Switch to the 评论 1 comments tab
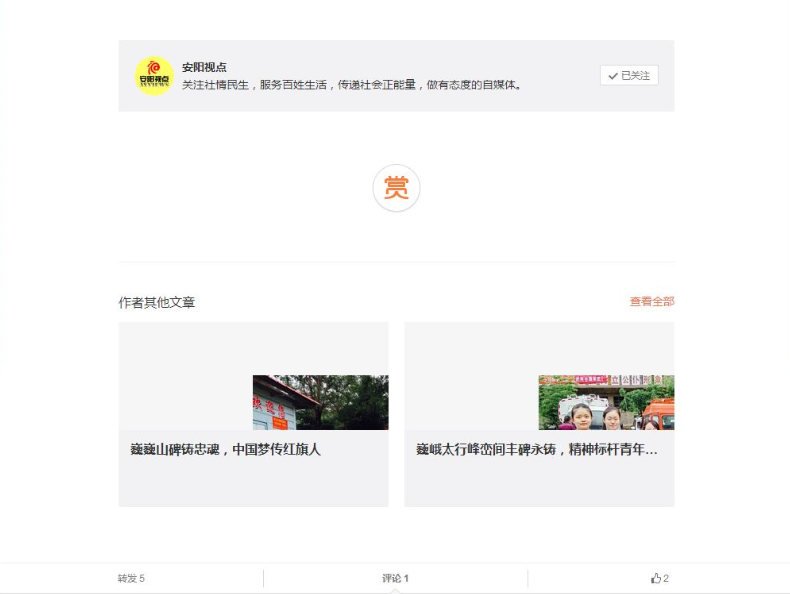The height and width of the screenshot is (594, 790). click(x=395, y=578)
